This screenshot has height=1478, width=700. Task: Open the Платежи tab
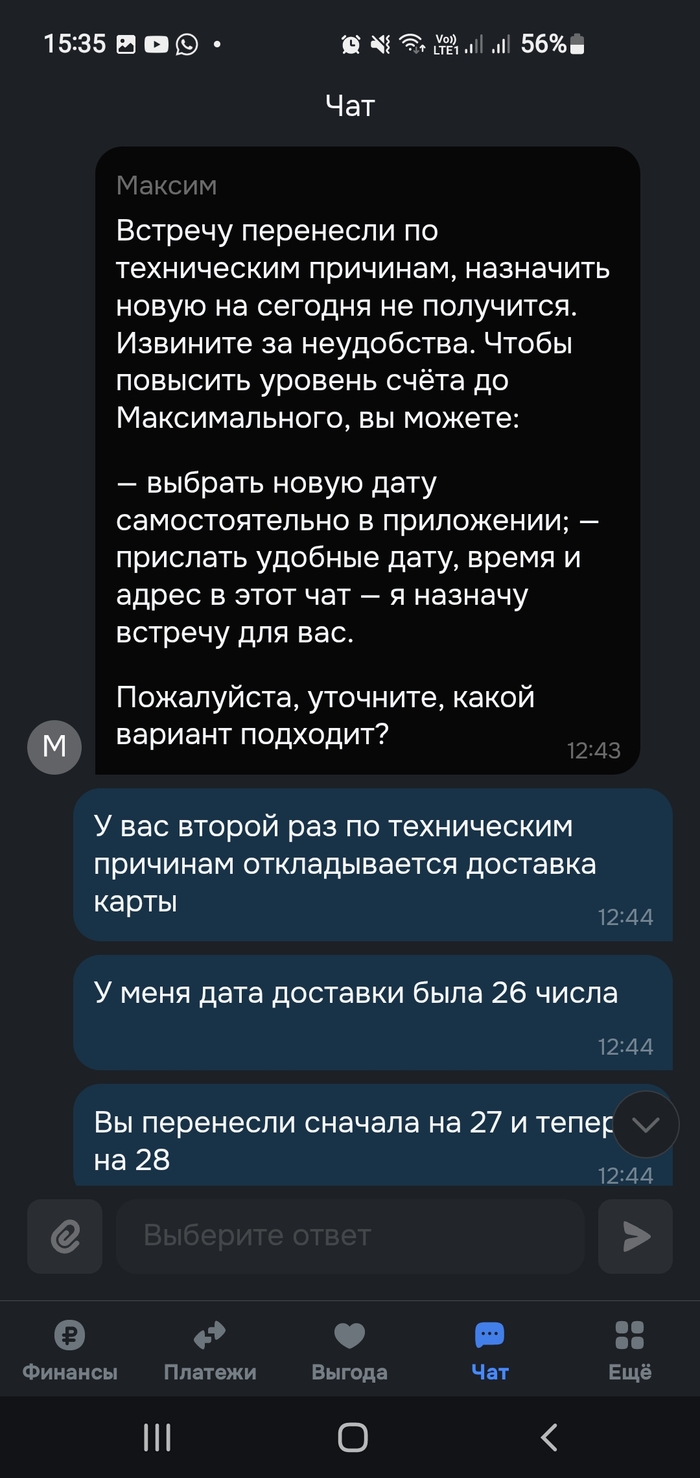pyautogui.click(x=210, y=1350)
